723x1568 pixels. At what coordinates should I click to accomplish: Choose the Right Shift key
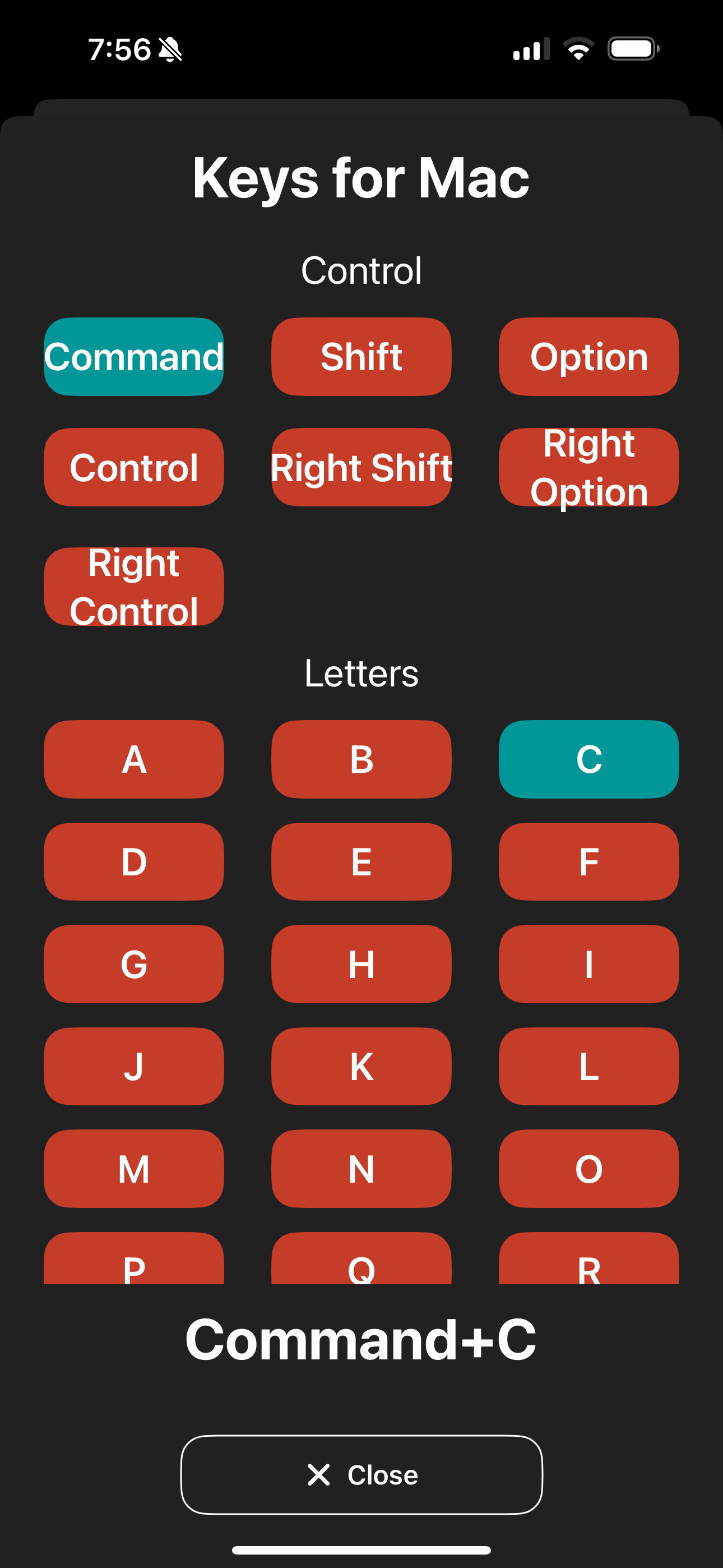pos(361,468)
